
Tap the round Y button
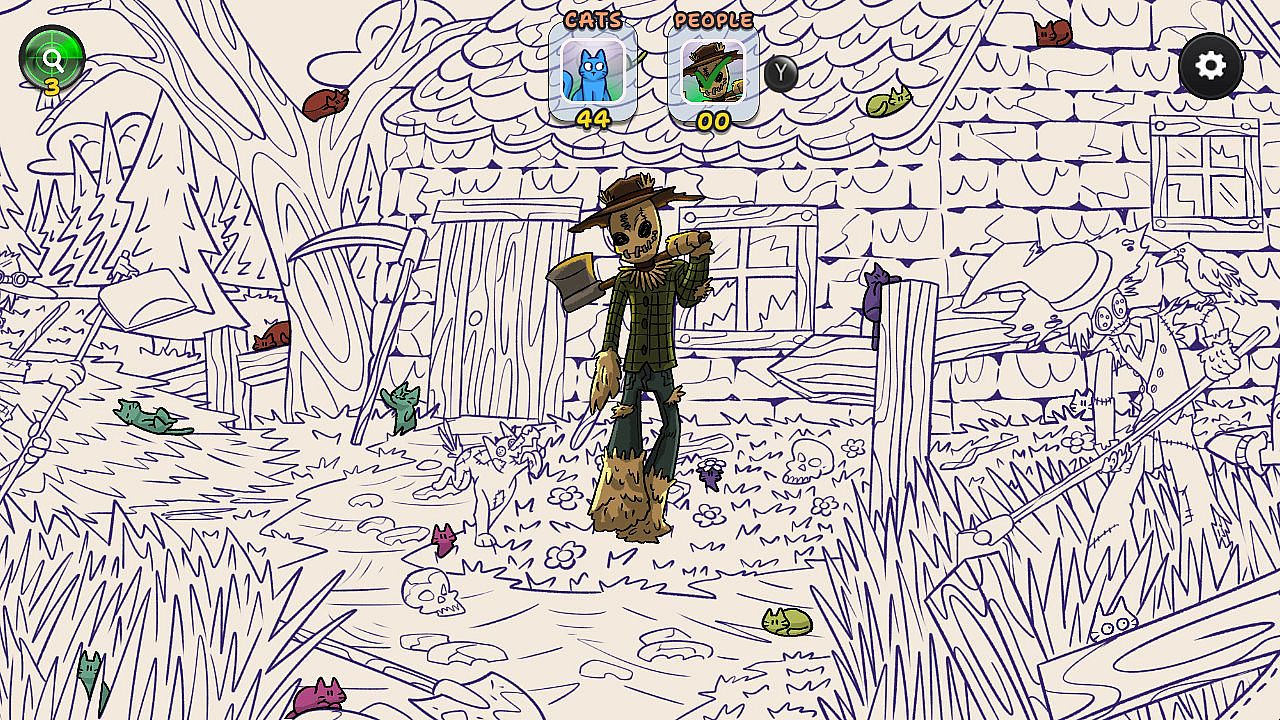(x=781, y=73)
